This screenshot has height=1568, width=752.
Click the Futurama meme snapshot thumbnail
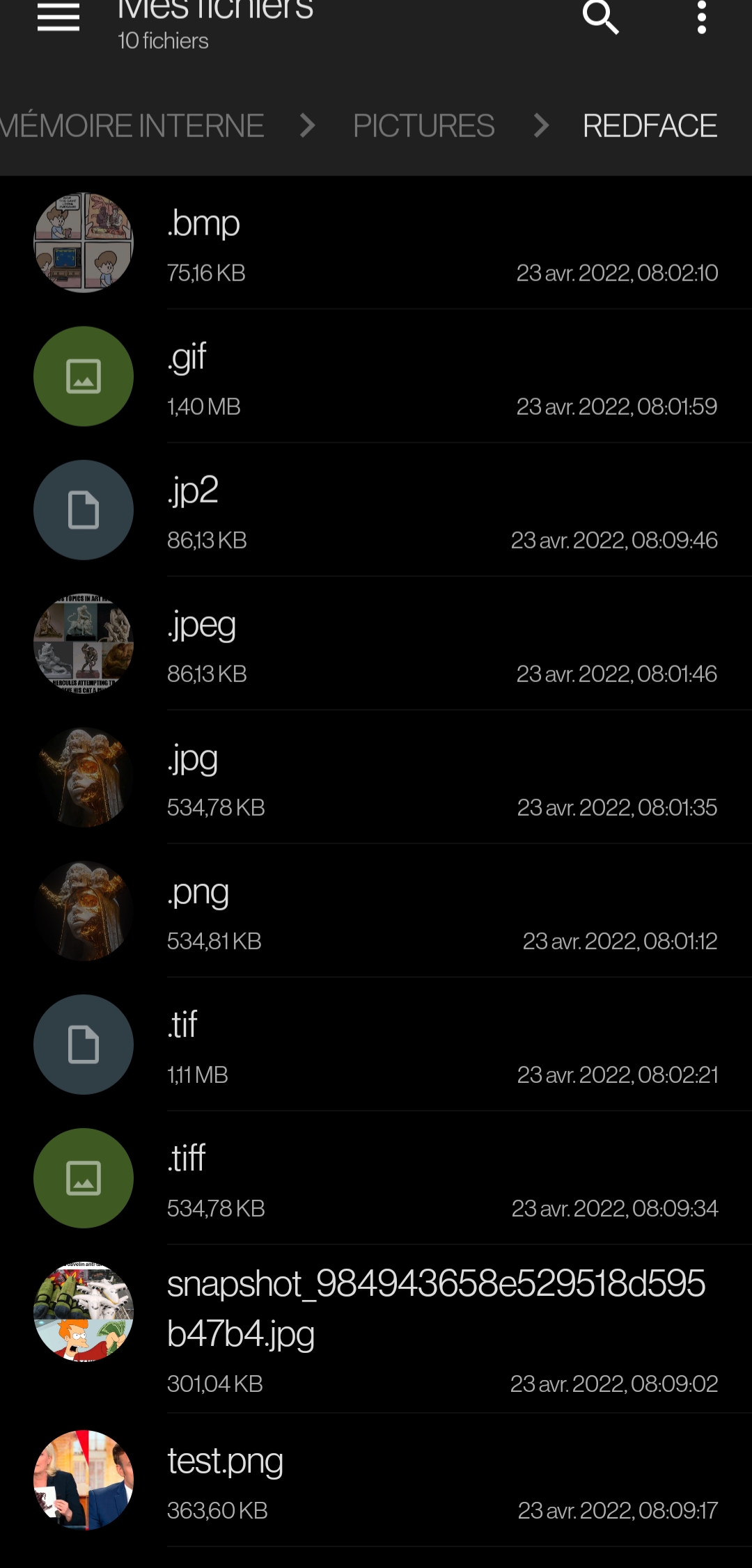coord(83,1311)
